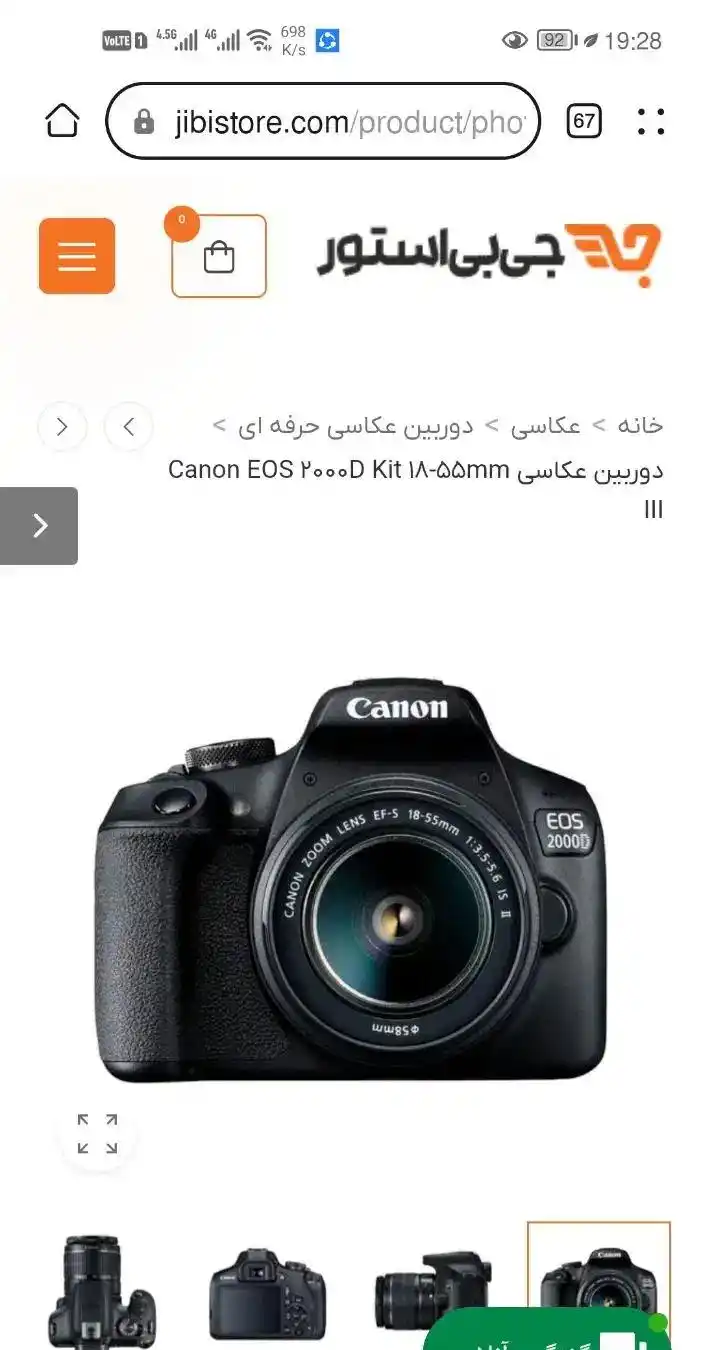Viewport: 701px width, 1350px height.
Task: Go to the JibiStore logo homepage
Action: click(x=489, y=252)
